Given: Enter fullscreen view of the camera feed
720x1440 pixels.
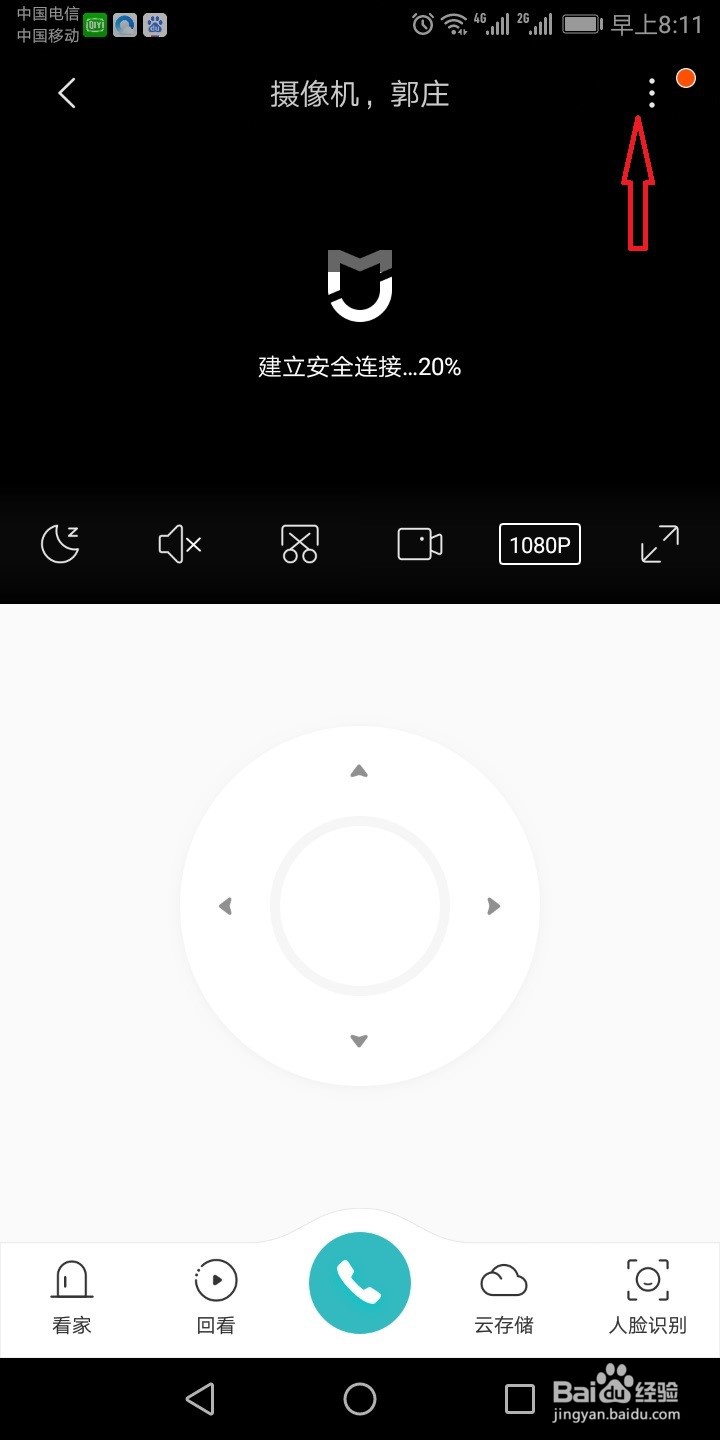Looking at the screenshot, I should [x=659, y=543].
